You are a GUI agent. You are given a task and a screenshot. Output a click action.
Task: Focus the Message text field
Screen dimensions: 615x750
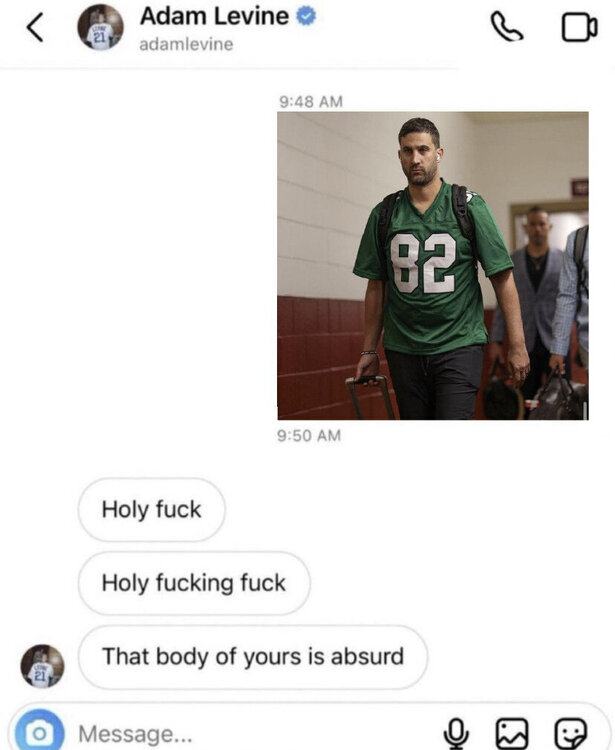click(x=250, y=733)
